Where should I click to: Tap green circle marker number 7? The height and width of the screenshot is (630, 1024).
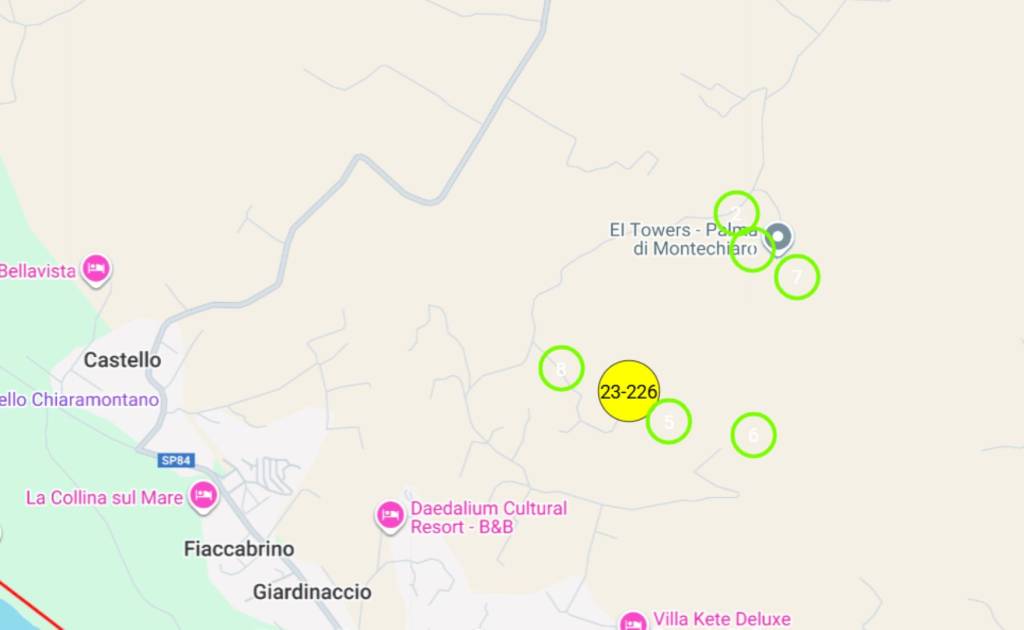pyautogui.click(x=797, y=277)
